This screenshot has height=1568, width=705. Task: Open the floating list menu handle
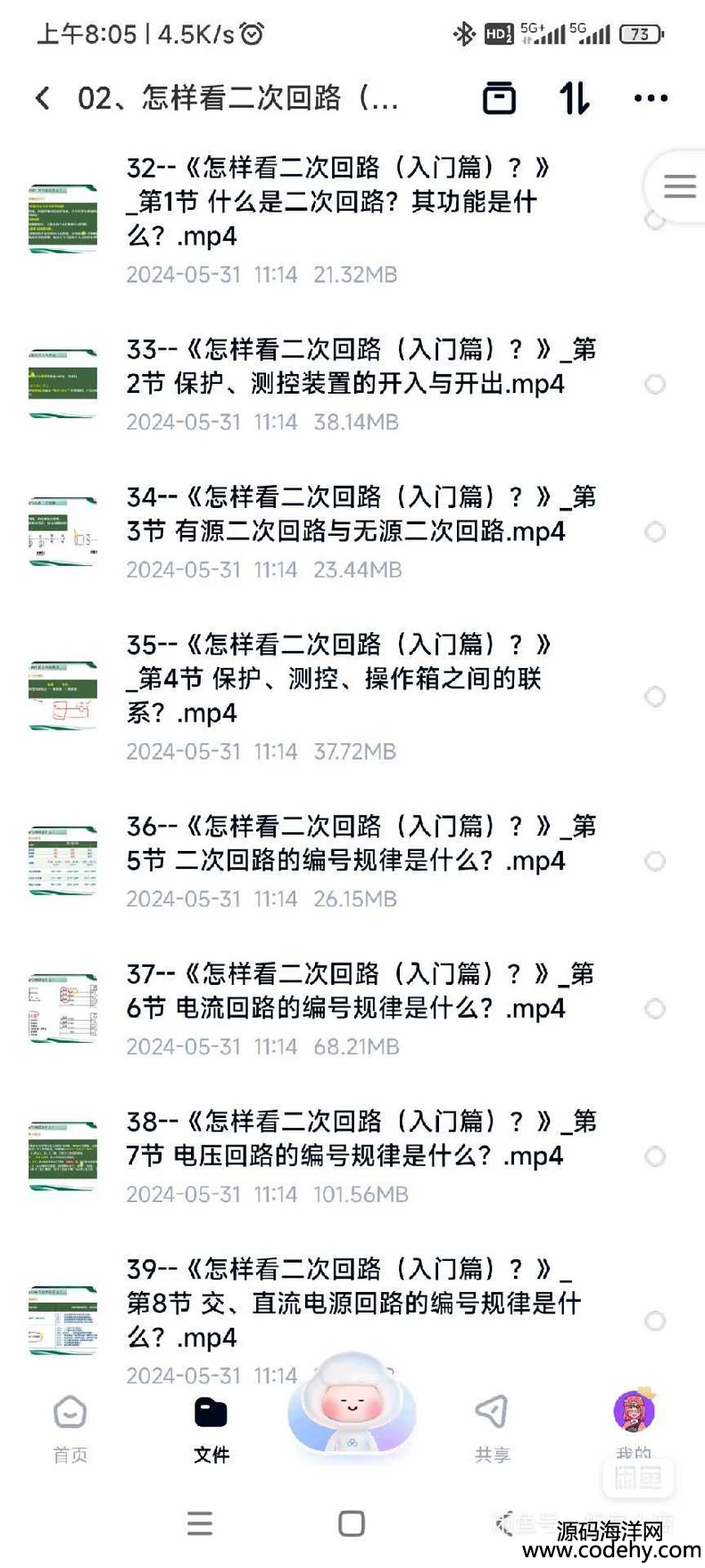click(x=679, y=186)
